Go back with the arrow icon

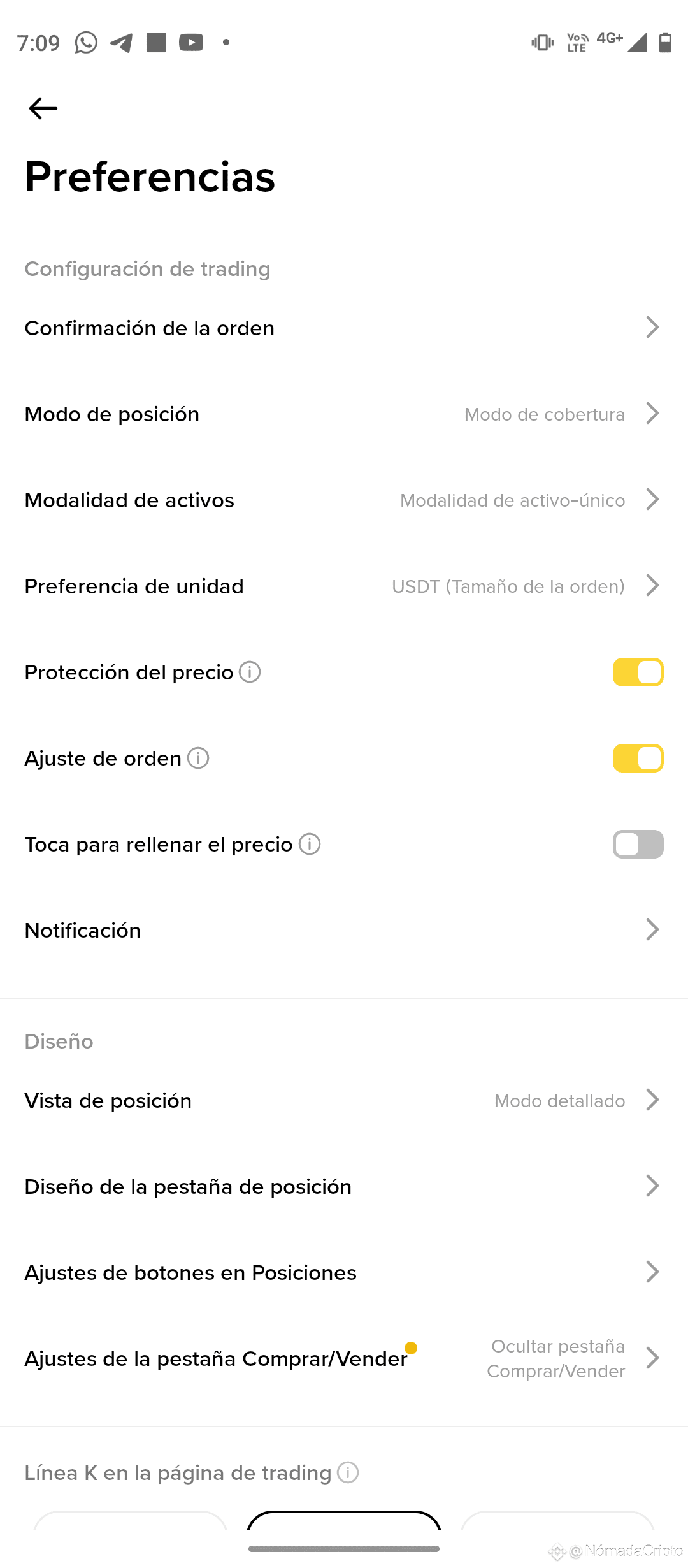coord(43,108)
